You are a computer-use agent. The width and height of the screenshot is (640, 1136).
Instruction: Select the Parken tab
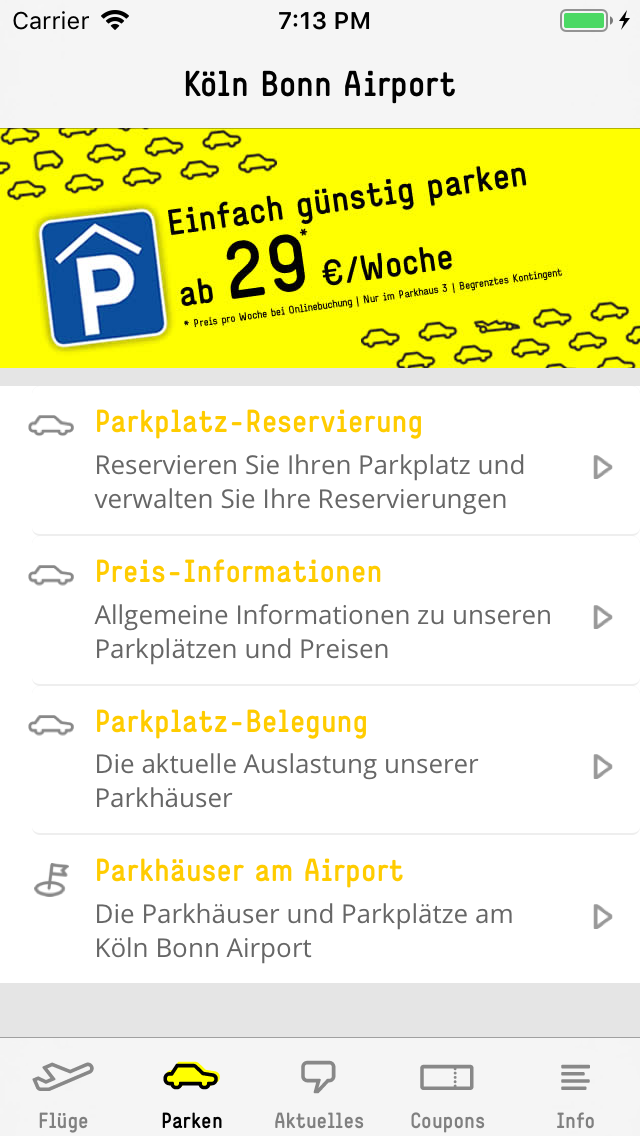coord(191,1093)
